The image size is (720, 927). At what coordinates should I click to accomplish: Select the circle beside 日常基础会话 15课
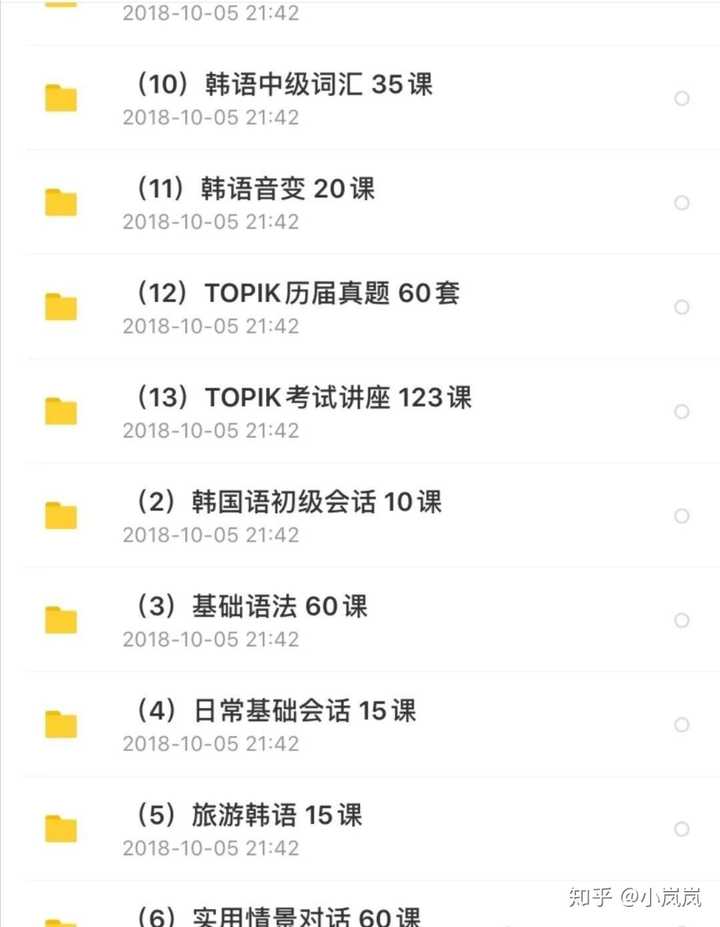(x=682, y=724)
